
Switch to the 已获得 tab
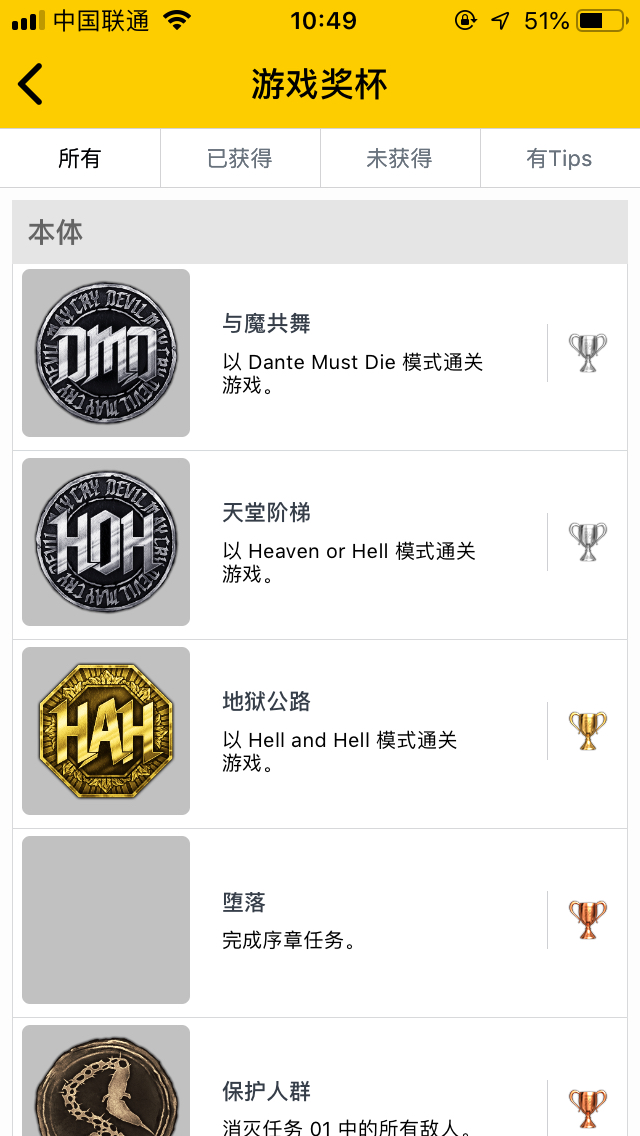pos(240,158)
